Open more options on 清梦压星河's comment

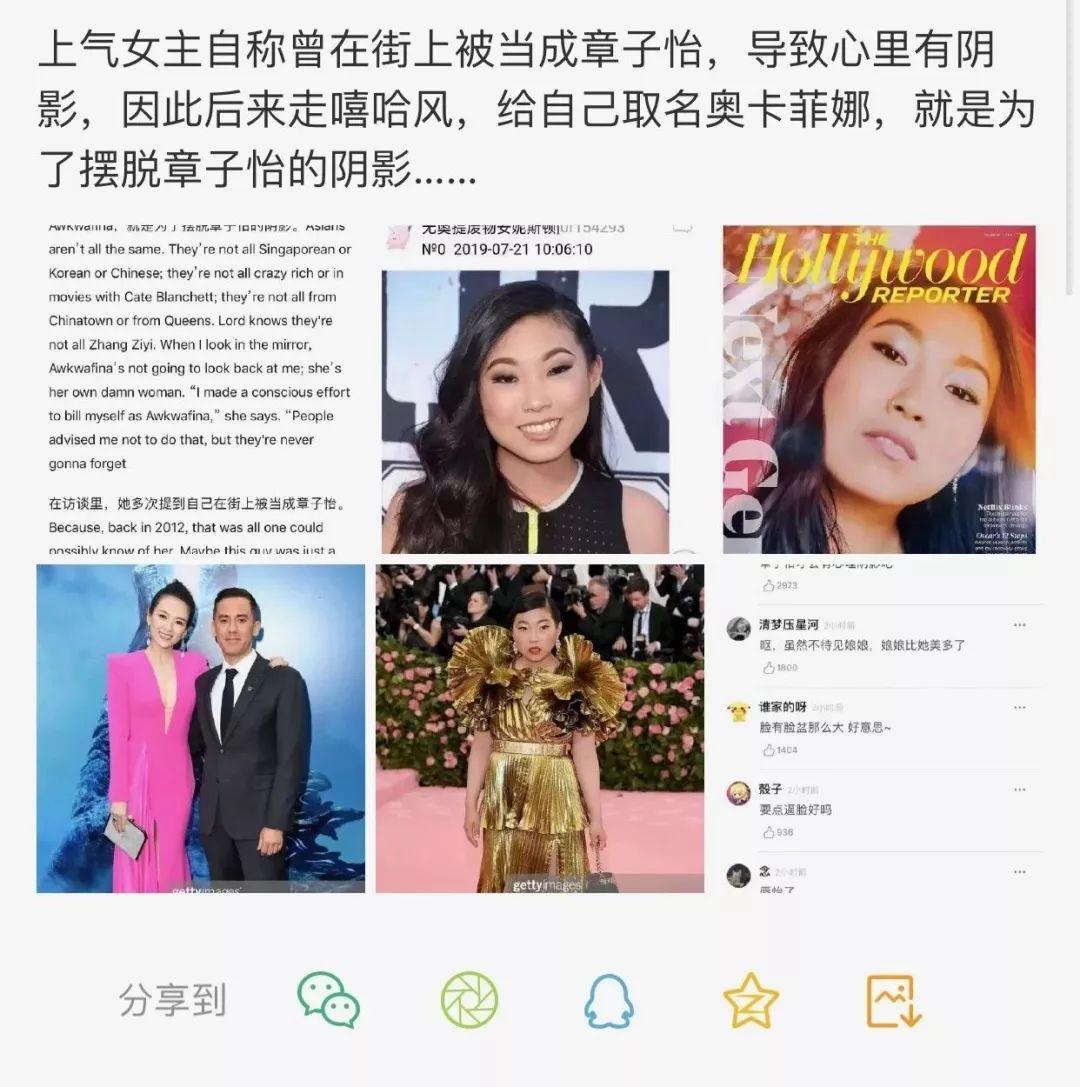coord(1021,624)
